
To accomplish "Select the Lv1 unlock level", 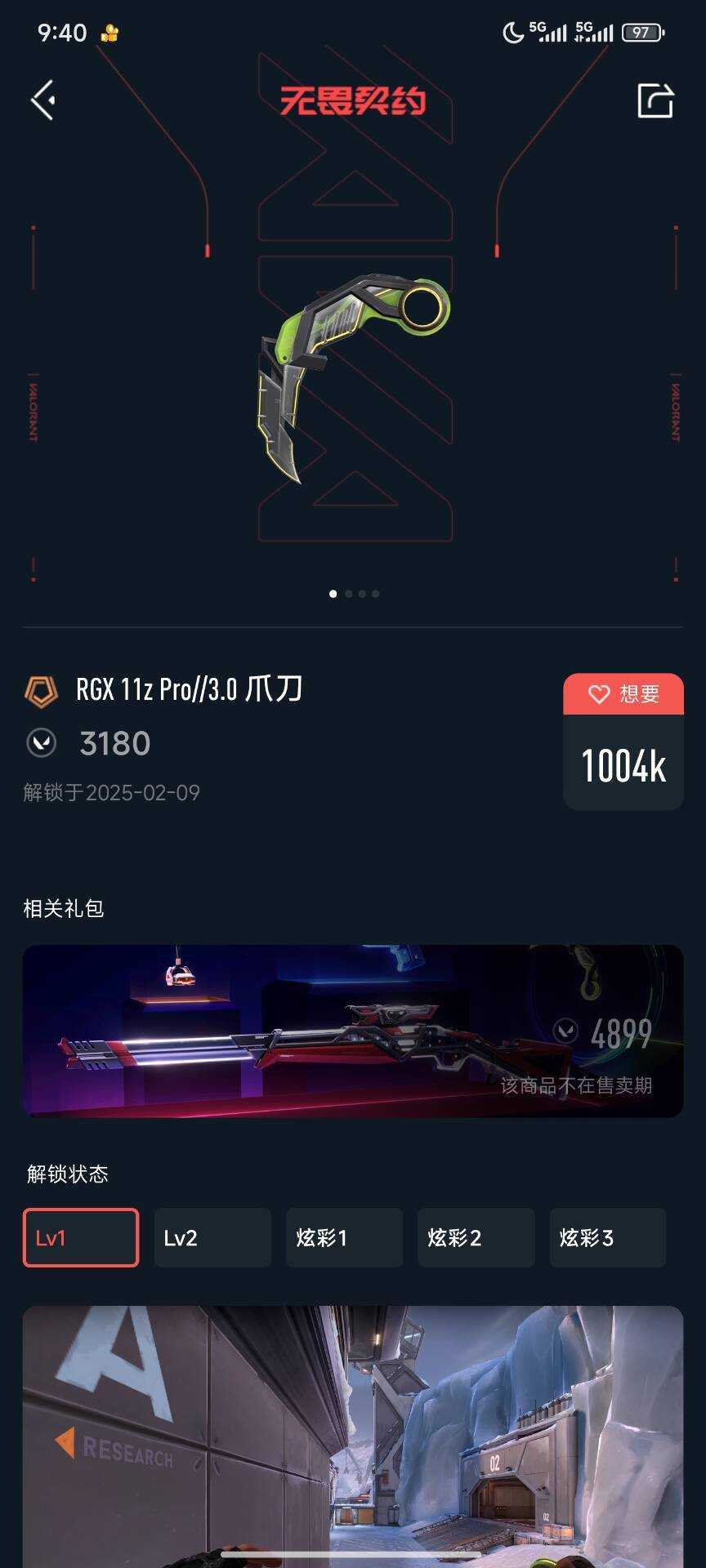I will tap(81, 1237).
